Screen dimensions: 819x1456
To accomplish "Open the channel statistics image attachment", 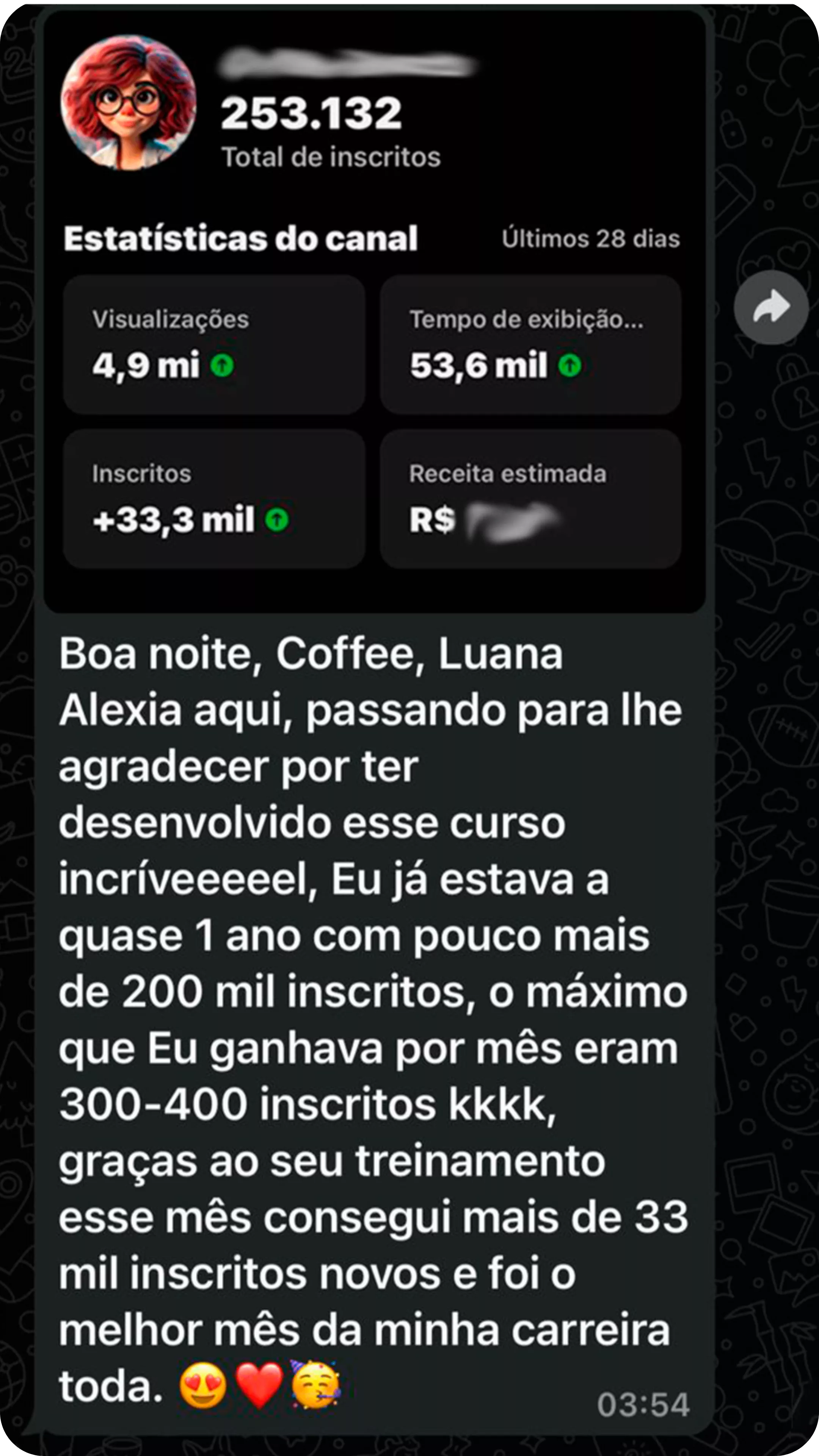I will click(x=374, y=311).
